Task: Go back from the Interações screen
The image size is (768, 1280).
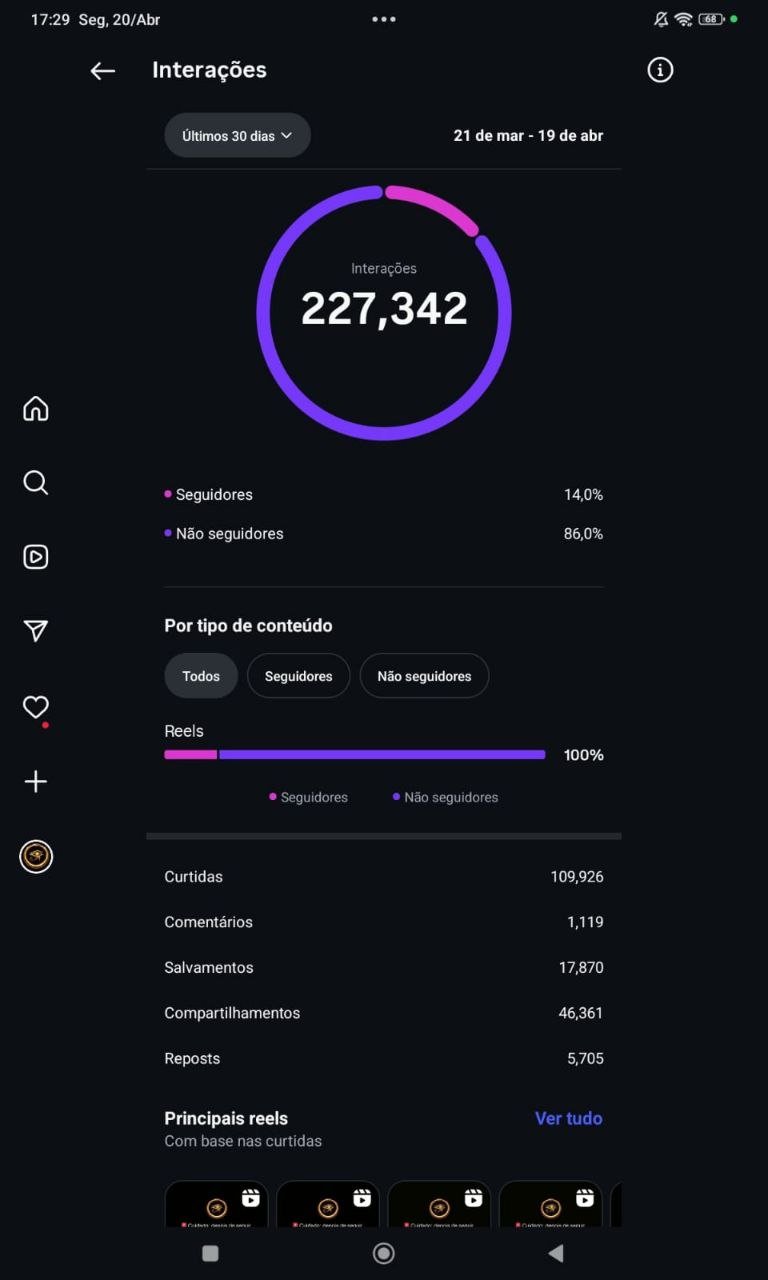Action: point(103,70)
